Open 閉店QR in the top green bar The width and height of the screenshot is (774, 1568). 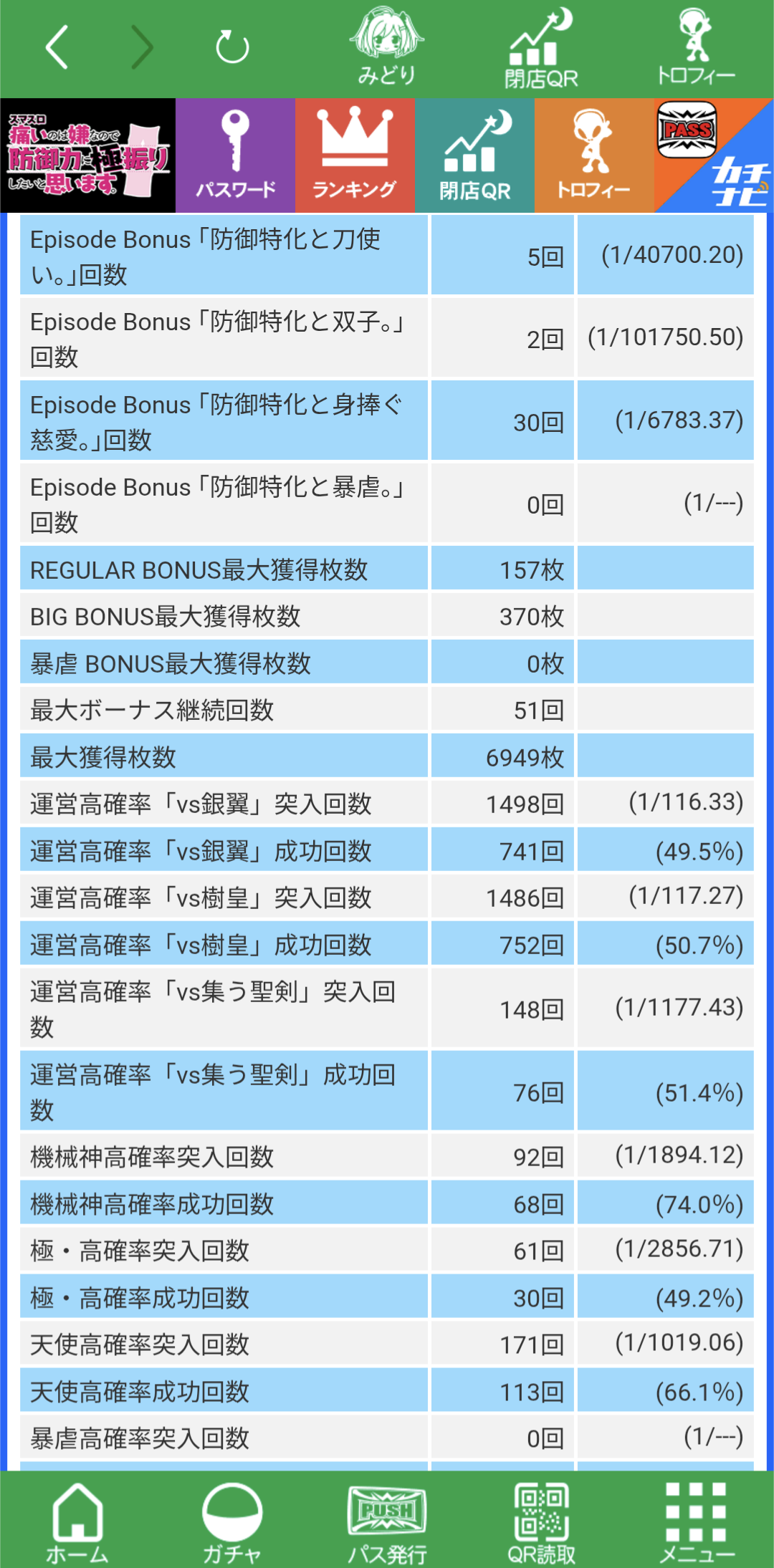coord(541,47)
